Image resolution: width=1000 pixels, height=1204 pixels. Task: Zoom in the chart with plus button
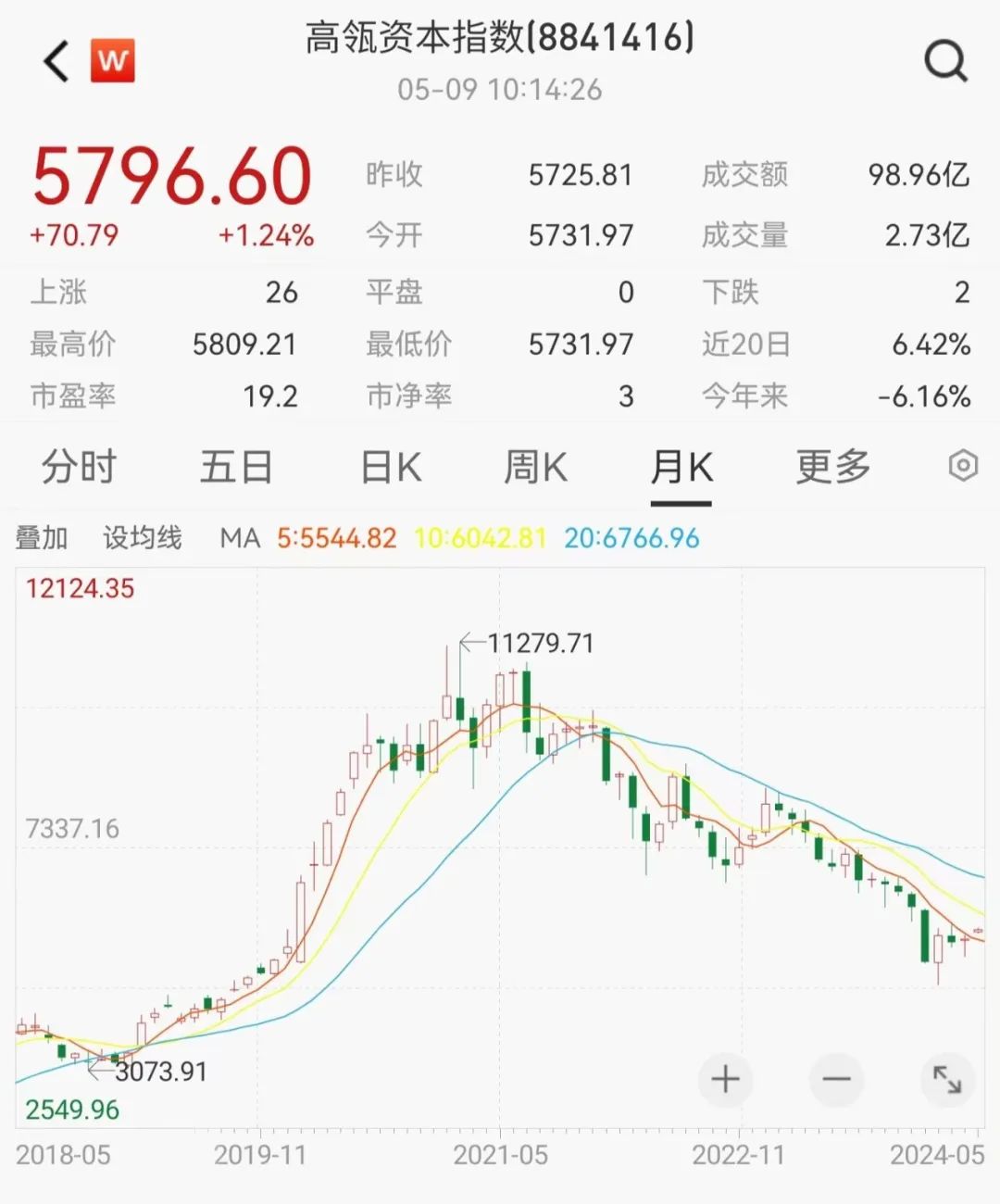(x=725, y=1079)
